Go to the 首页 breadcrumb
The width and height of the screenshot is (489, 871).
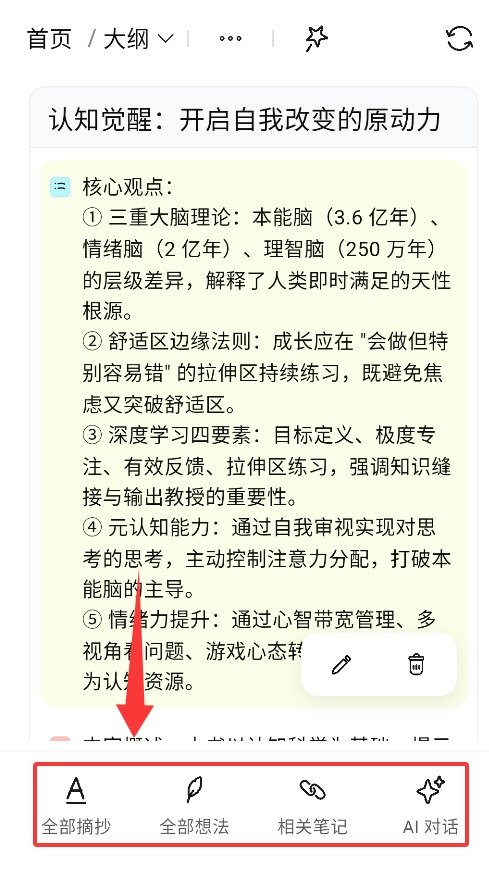pyautogui.click(x=49, y=39)
